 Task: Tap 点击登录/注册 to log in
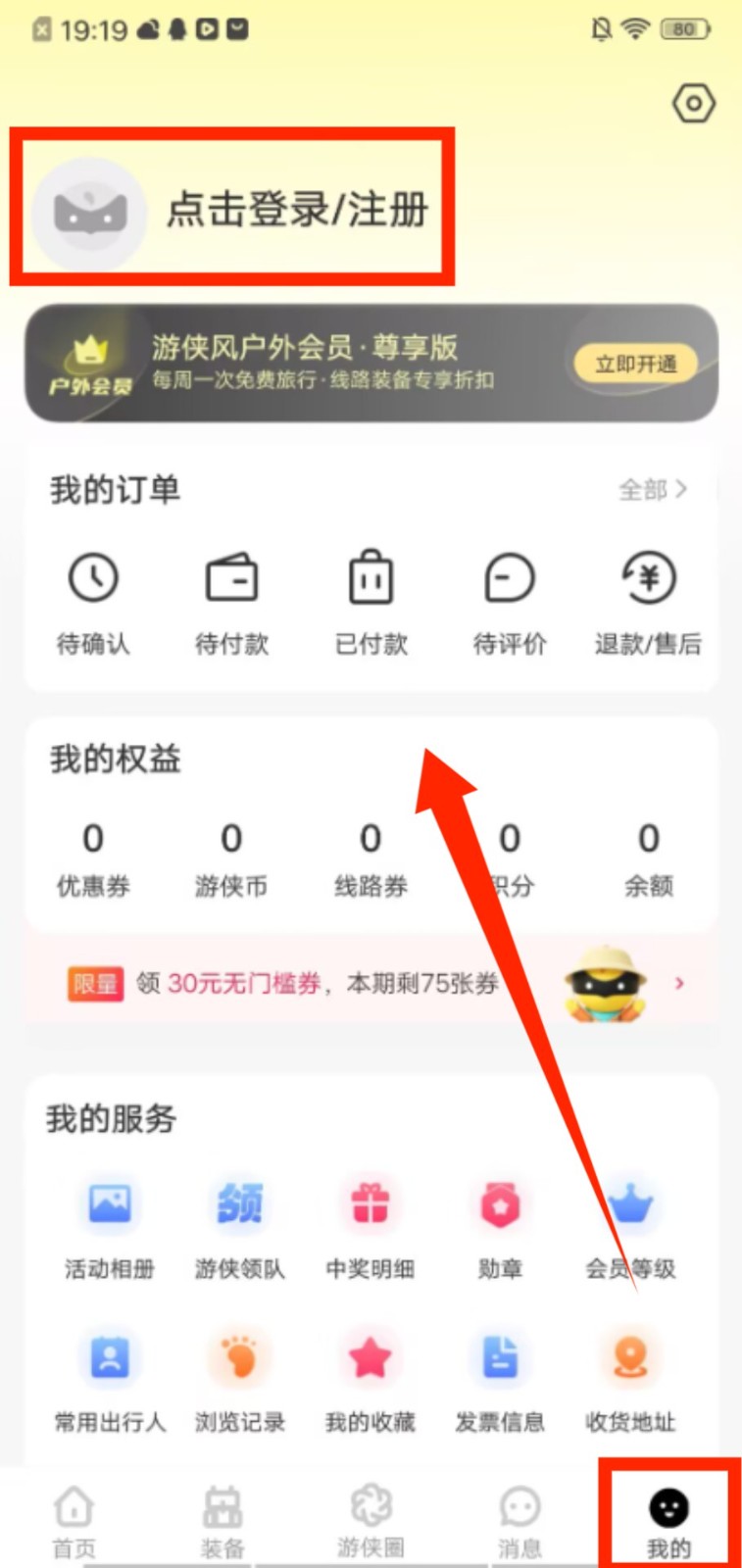coord(296,210)
